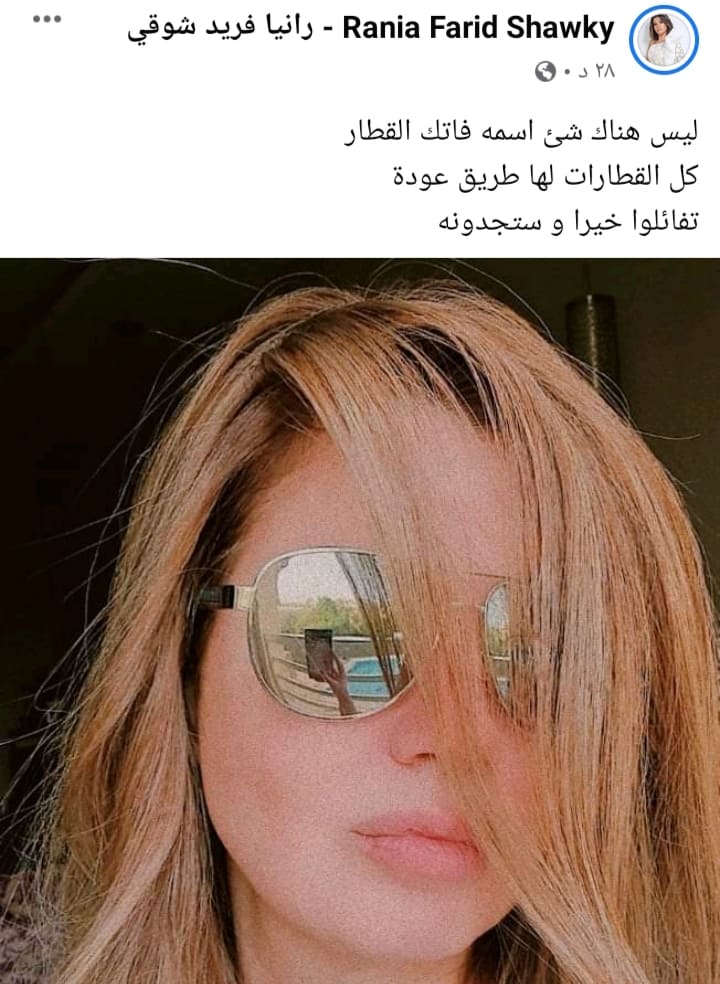Open Rania Farid Shawky's profile picture
The image size is (720, 984).
coord(663,39)
